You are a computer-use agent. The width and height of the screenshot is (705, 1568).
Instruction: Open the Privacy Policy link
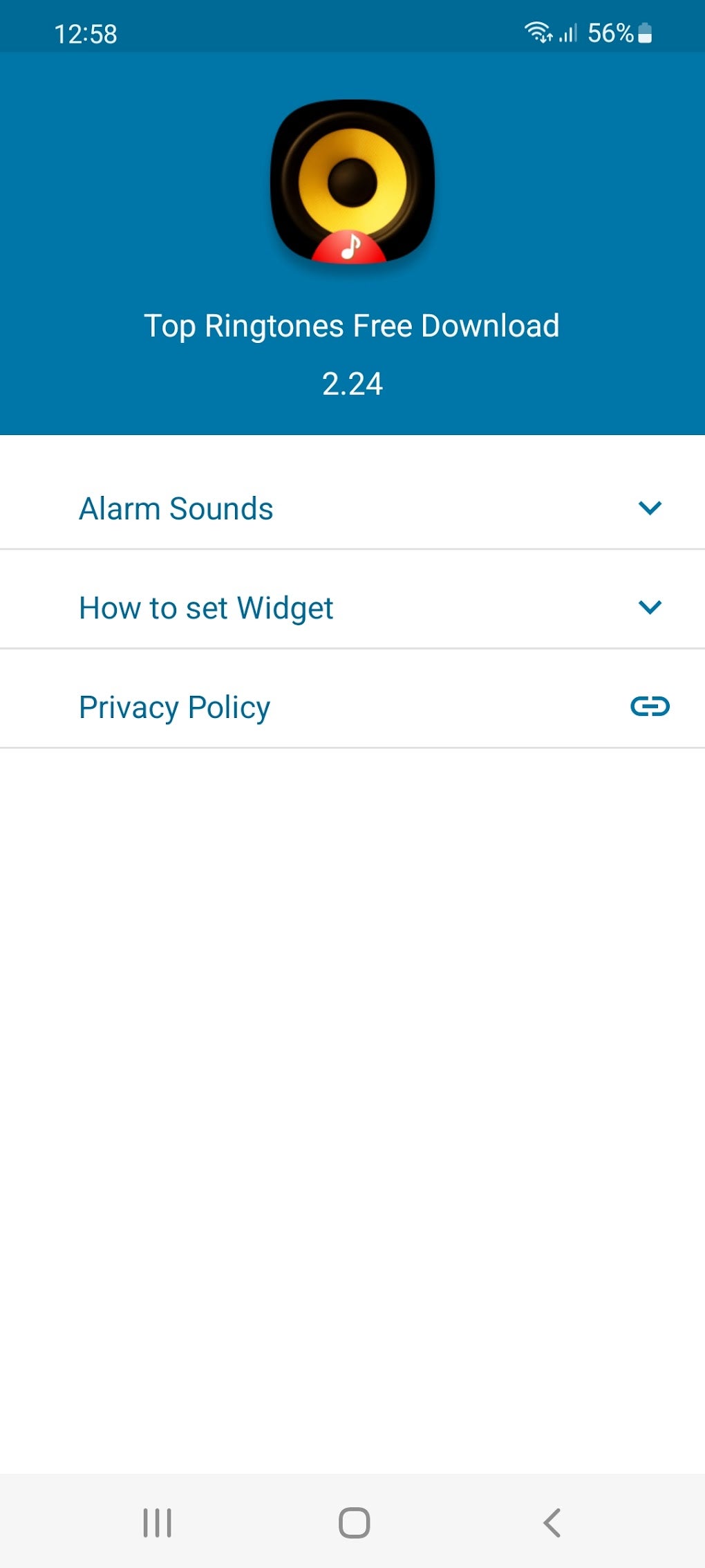pos(650,706)
